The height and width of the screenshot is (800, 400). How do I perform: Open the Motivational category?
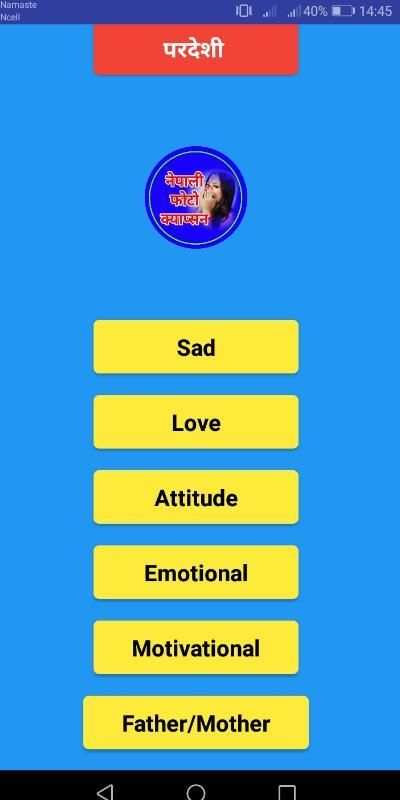(196, 647)
